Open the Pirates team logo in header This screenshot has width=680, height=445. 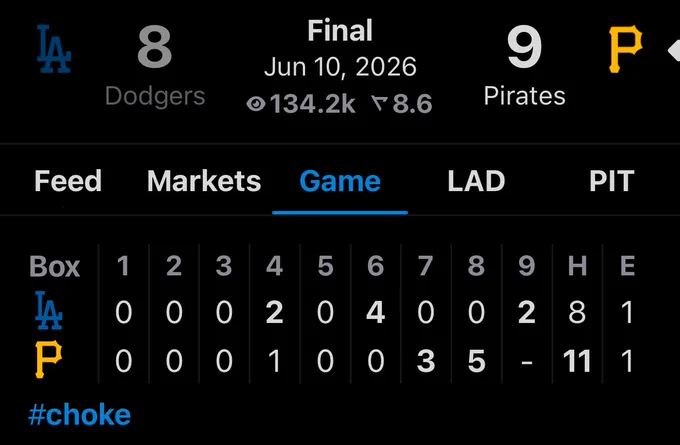(625, 49)
